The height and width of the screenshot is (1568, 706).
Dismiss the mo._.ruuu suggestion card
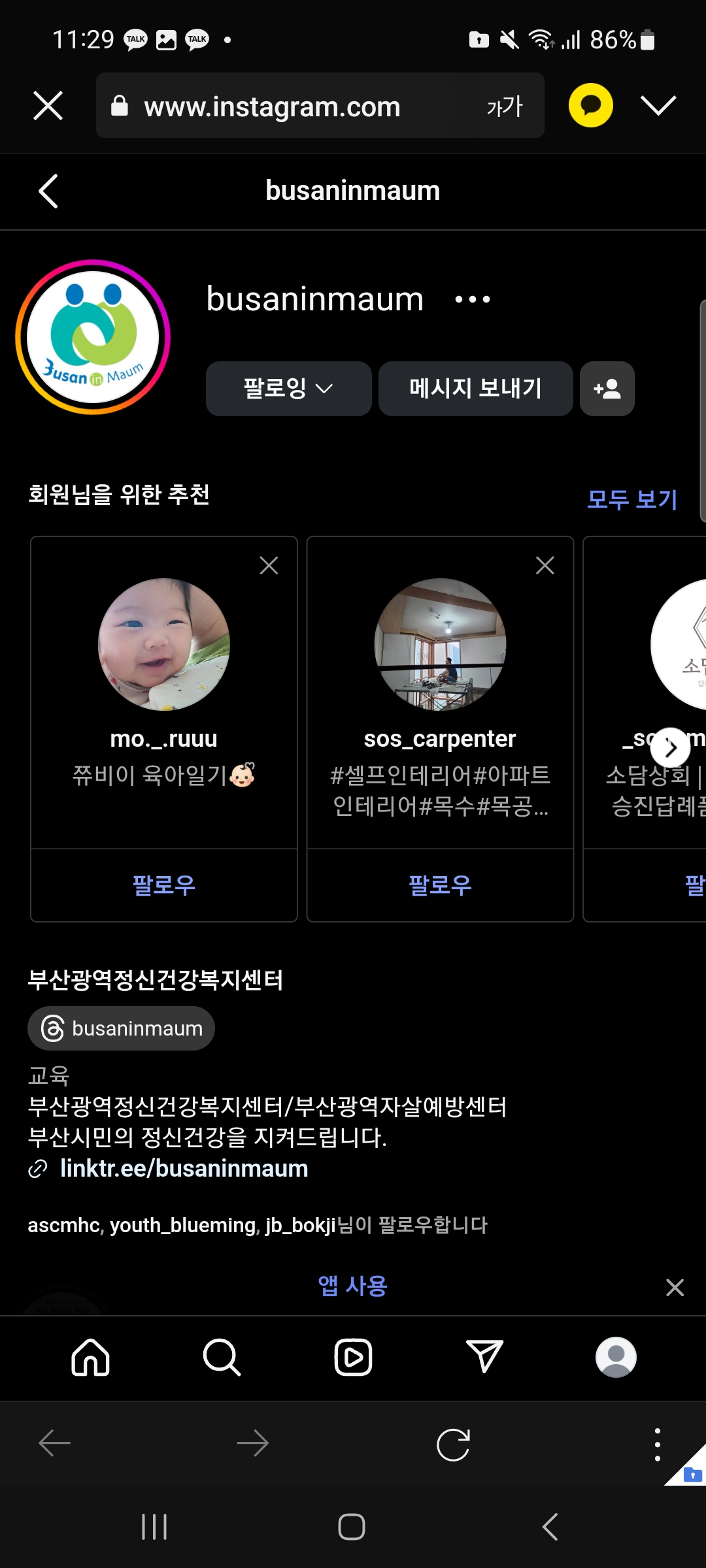coord(269,565)
